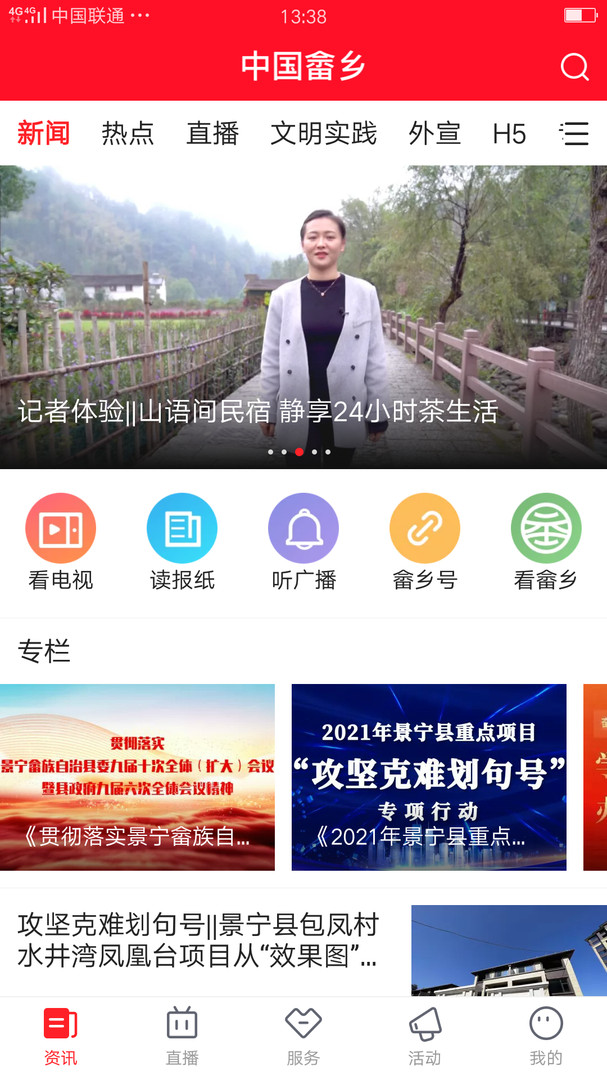Image resolution: width=607 pixels, height=1080 pixels.
Task: Open the 畲乡号 shortcut
Action: (x=424, y=541)
